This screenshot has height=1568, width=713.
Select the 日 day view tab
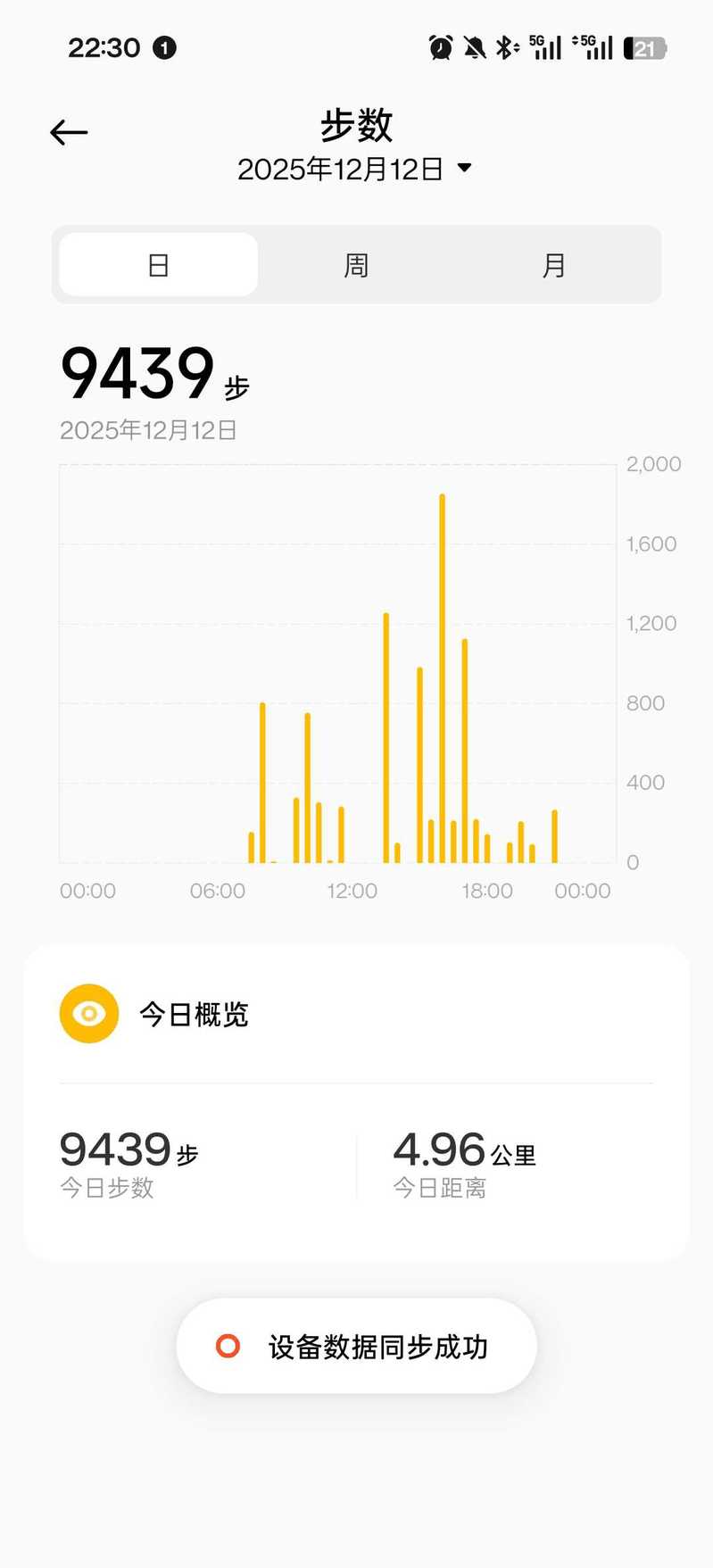pos(159,265)
